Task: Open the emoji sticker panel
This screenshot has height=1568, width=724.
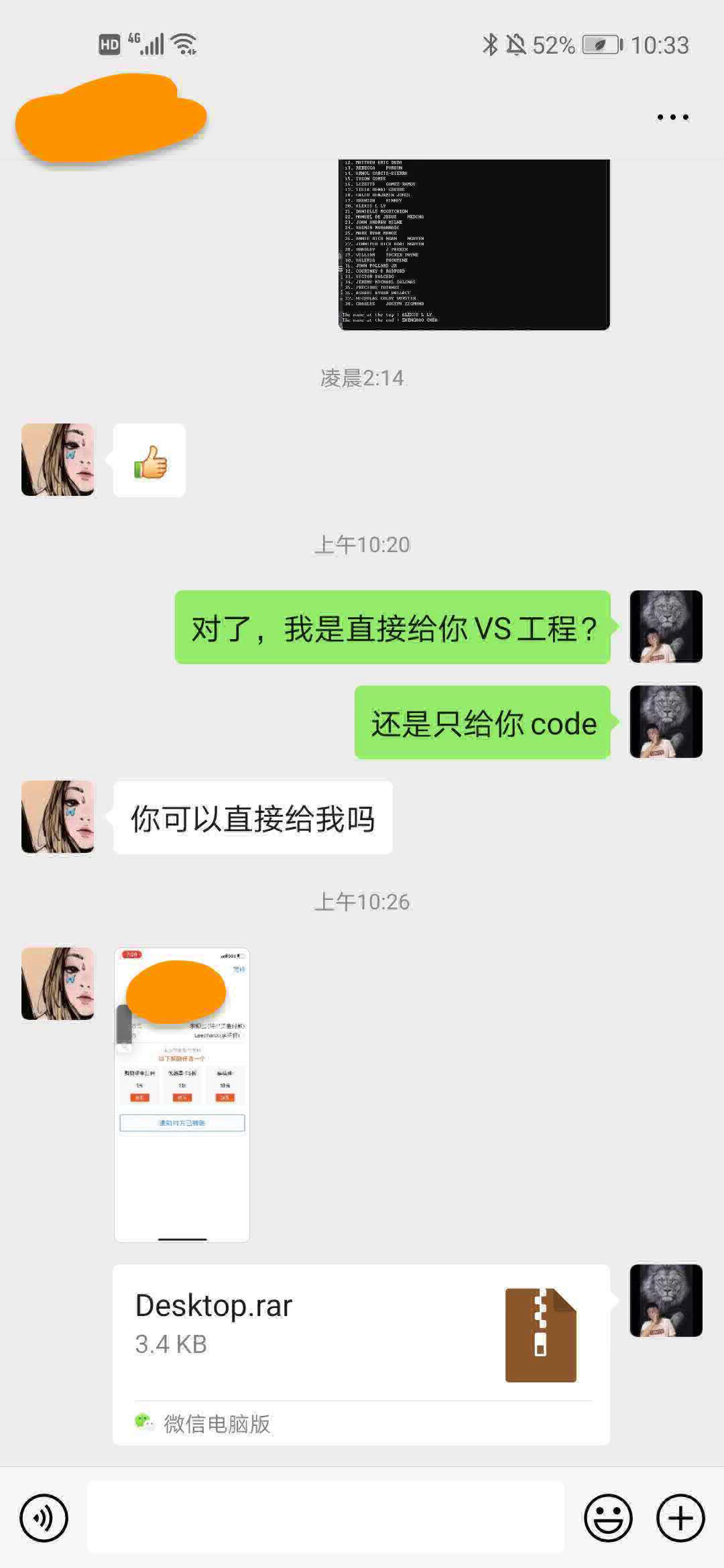Action: click(x=608, y=1518)
